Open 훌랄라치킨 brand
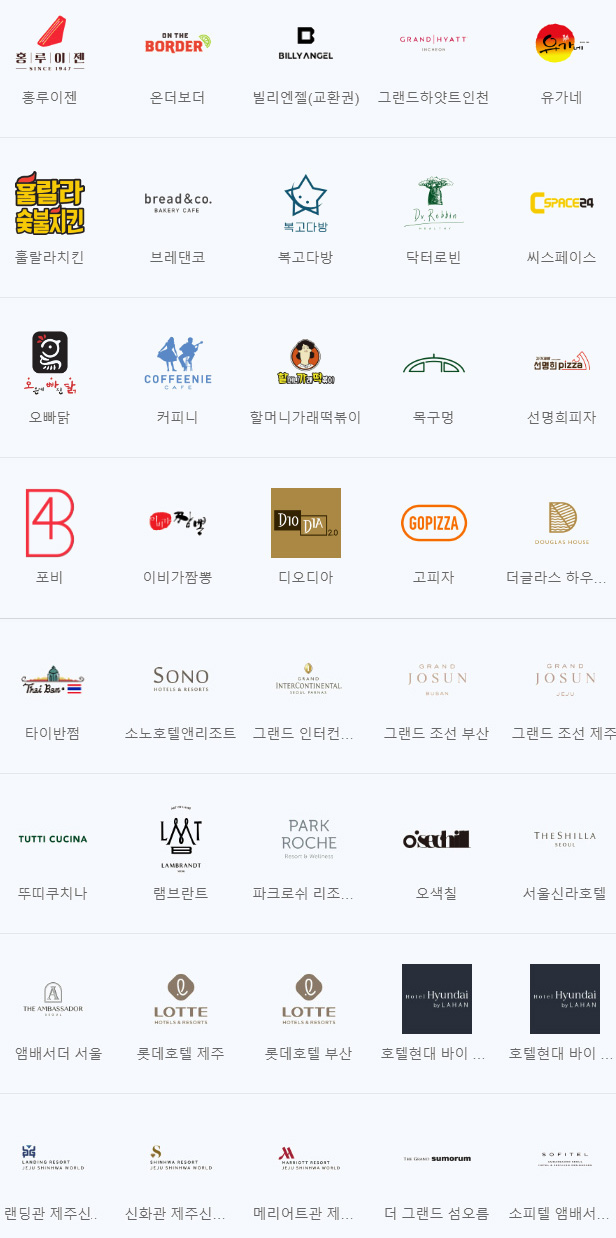 pos(50,220)
